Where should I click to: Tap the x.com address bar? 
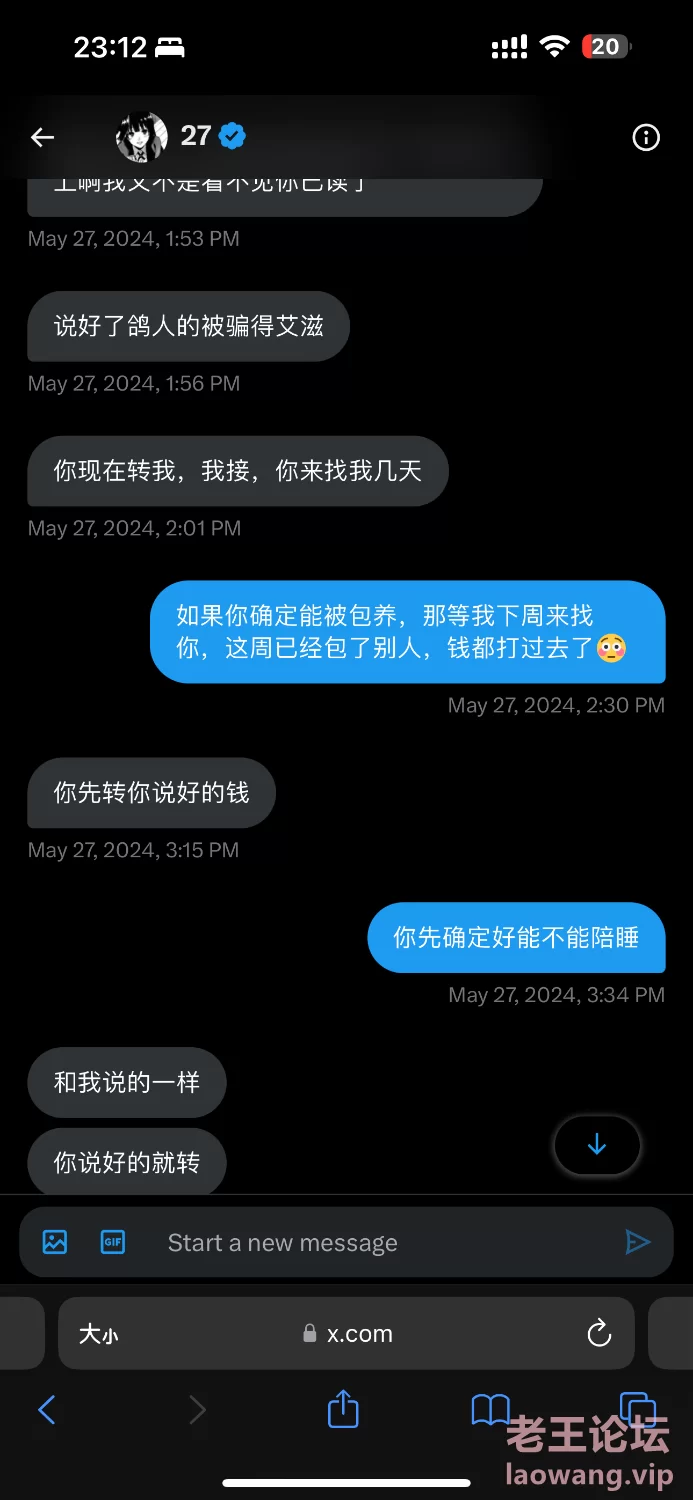pos(348,1334)
